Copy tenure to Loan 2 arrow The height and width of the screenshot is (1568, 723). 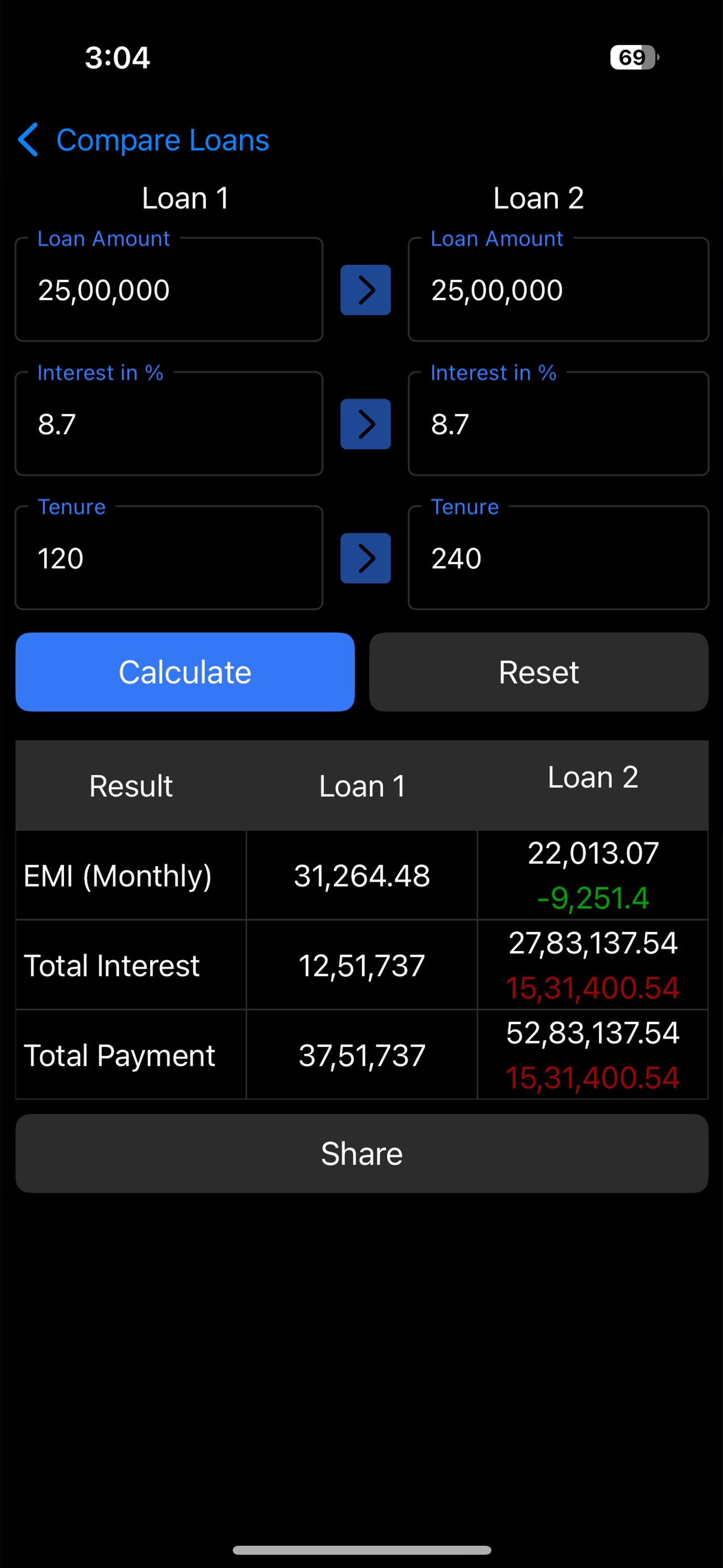point(365,558)
